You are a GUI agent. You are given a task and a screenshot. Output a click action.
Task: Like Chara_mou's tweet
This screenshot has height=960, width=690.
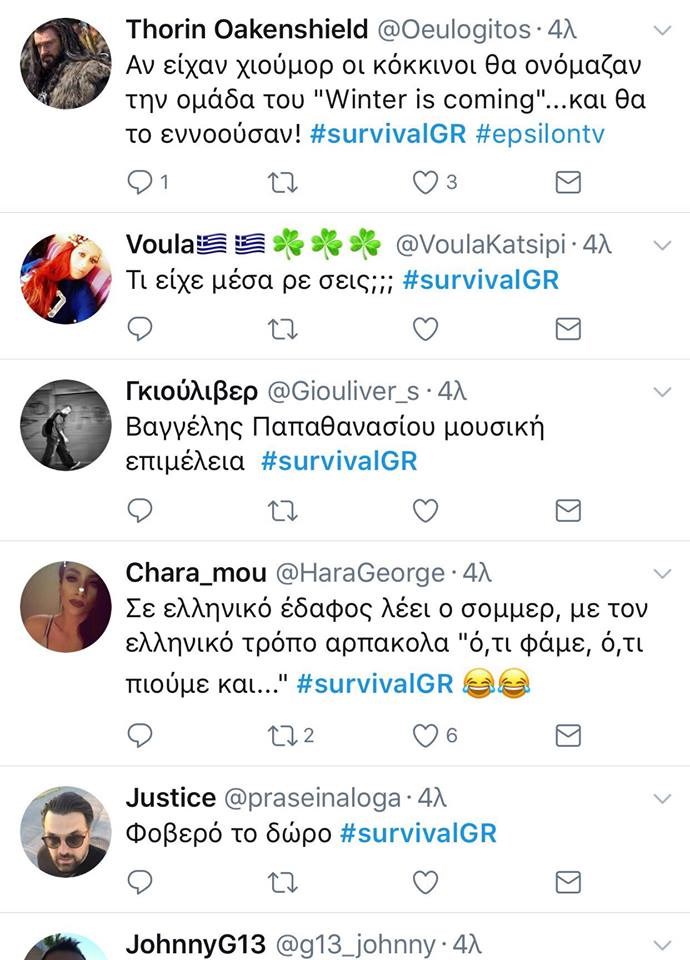426,736
